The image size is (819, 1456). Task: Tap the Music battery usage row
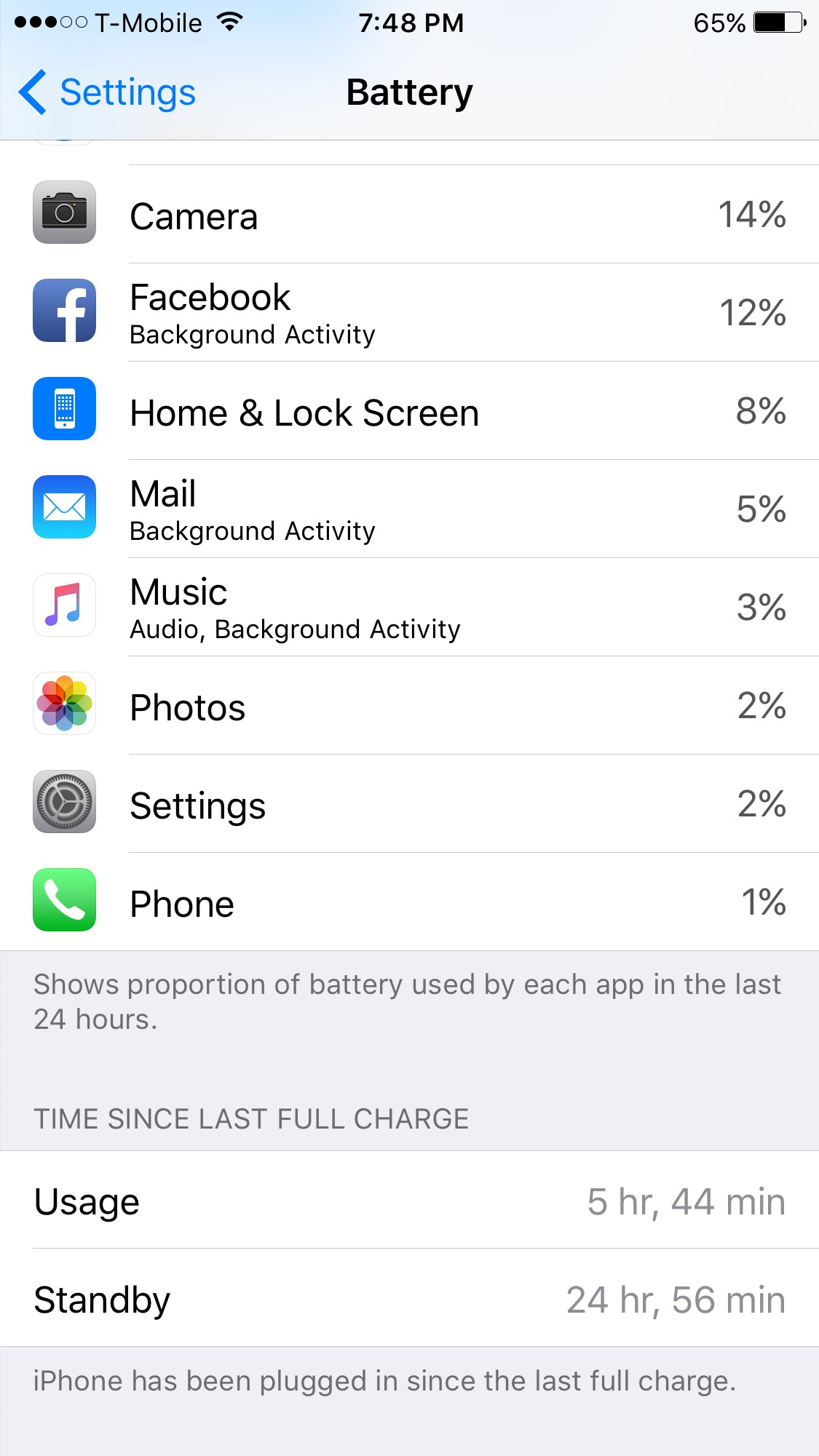pos(409,607)
